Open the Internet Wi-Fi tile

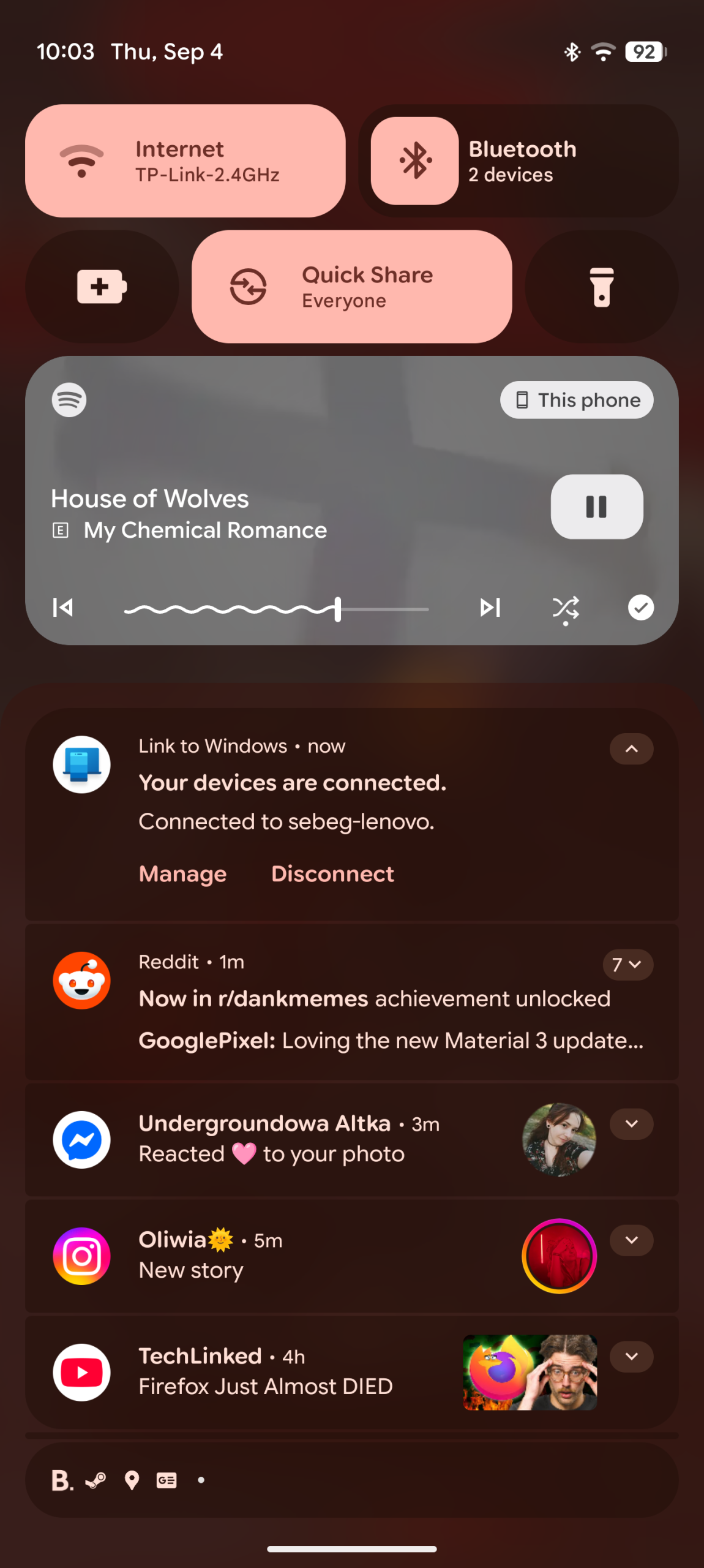[x=185, y=160]
